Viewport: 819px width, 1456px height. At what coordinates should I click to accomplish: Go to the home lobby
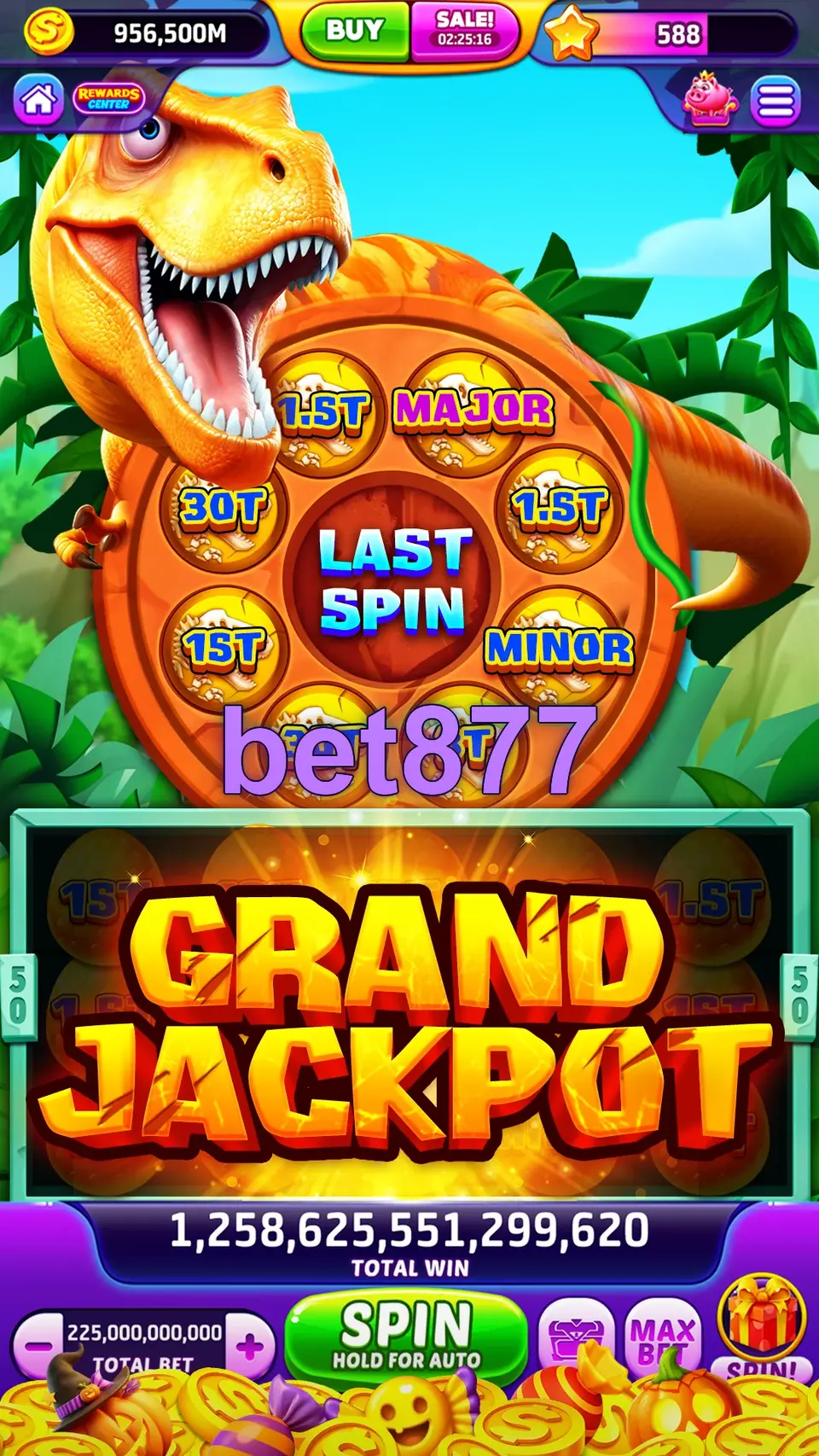click(38, 100)
